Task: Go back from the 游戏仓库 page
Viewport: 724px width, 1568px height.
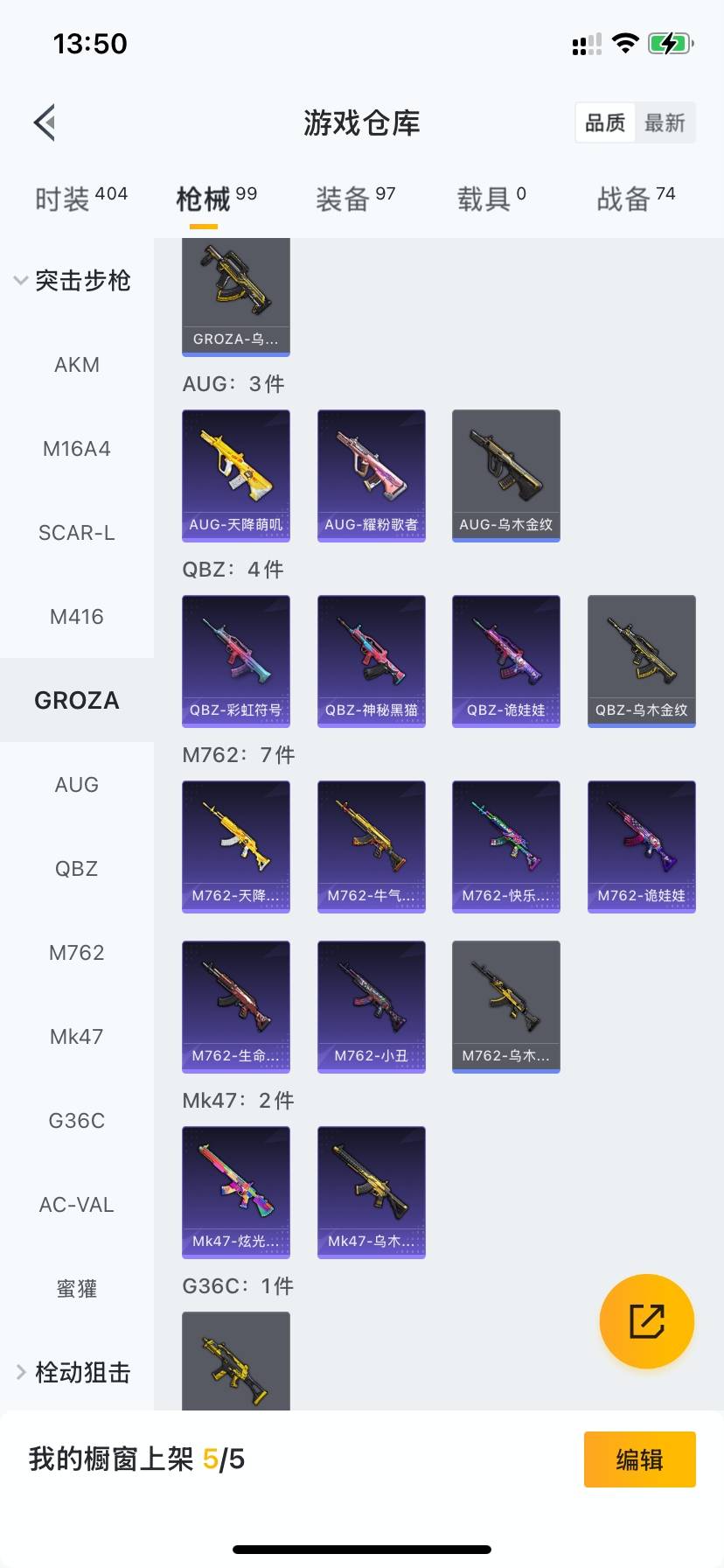Action: (45, 122)
